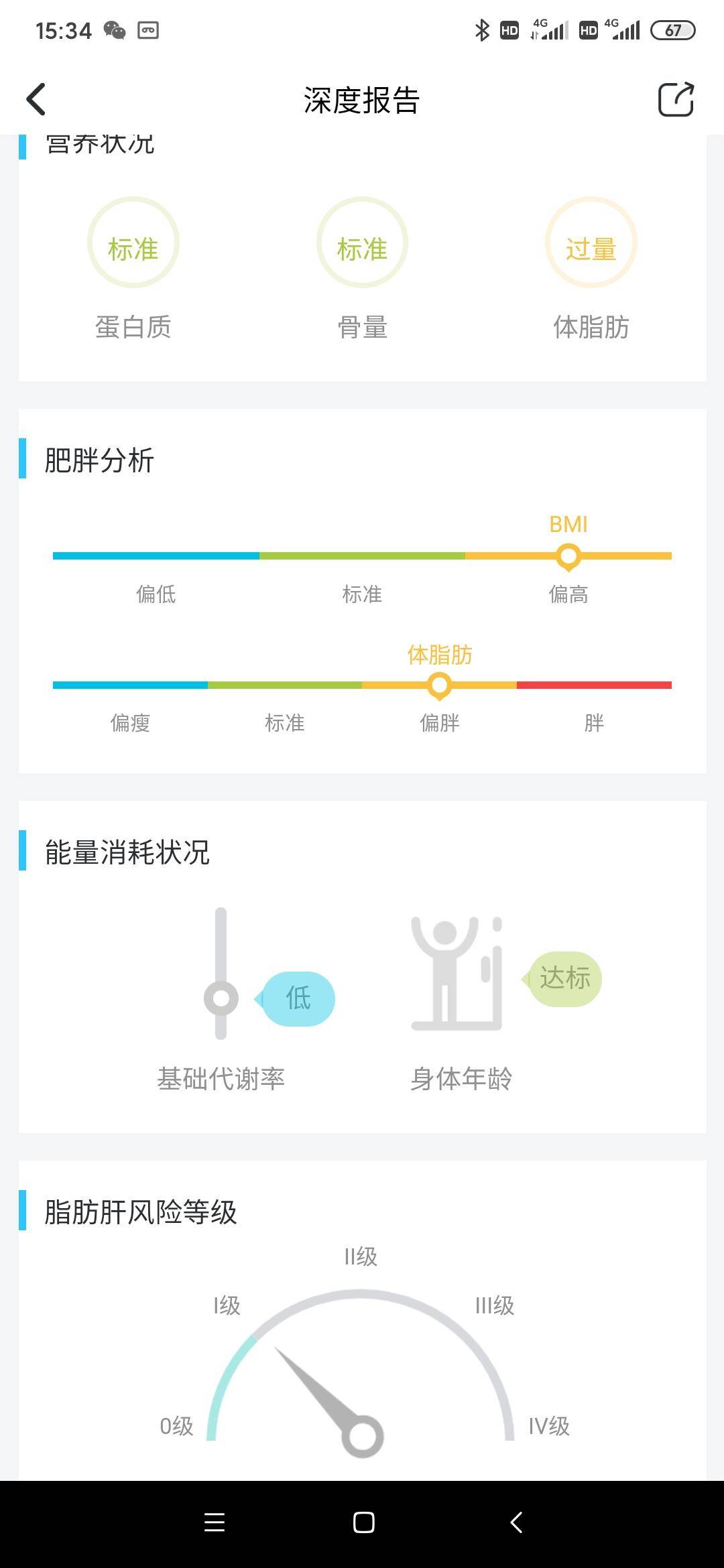Viewport: 724px width, 1568px height.
Task: Select the 骨量 standard status circle
Action: pos(361,244)
